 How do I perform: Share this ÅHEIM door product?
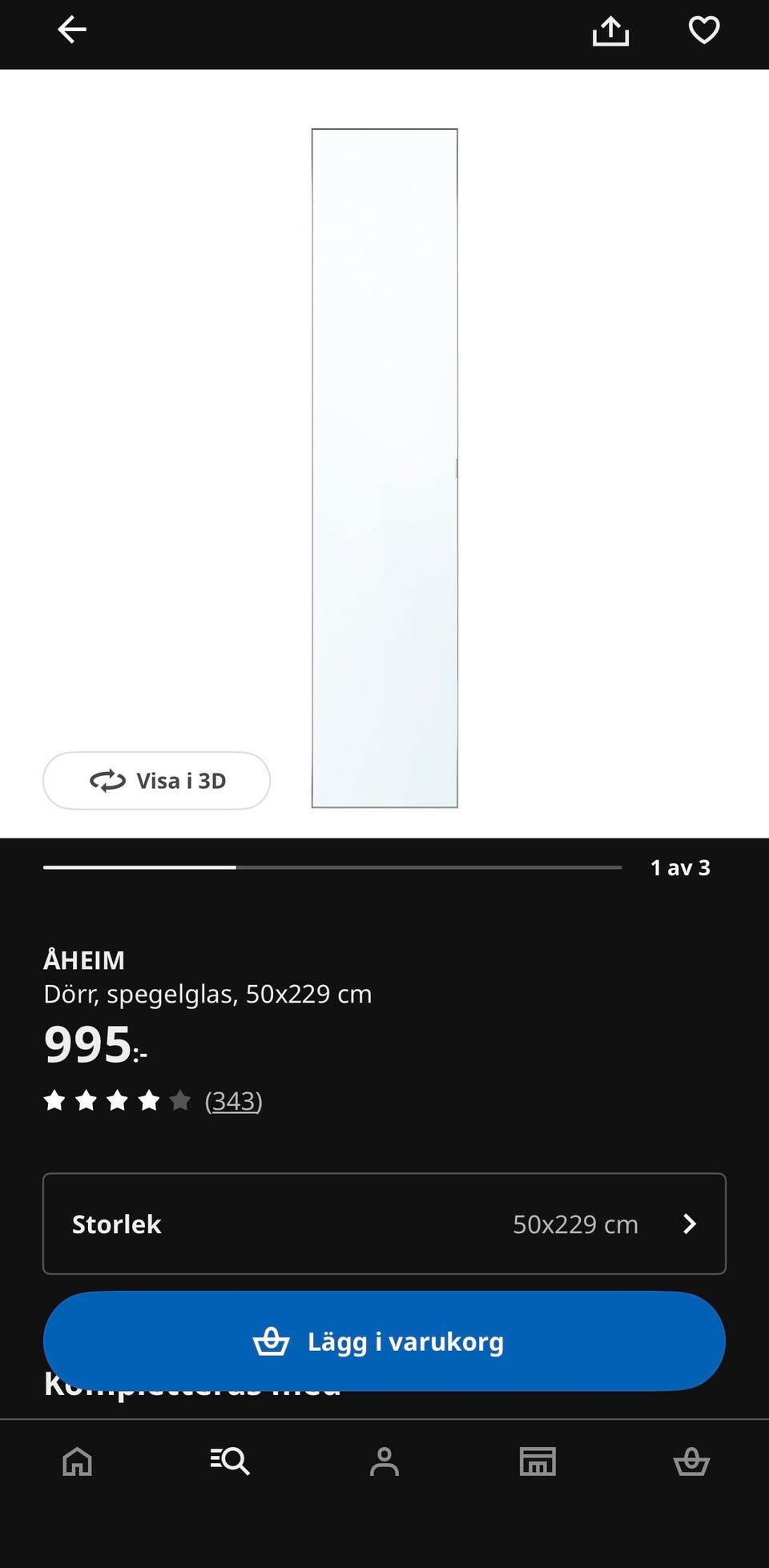click(610, 31)
